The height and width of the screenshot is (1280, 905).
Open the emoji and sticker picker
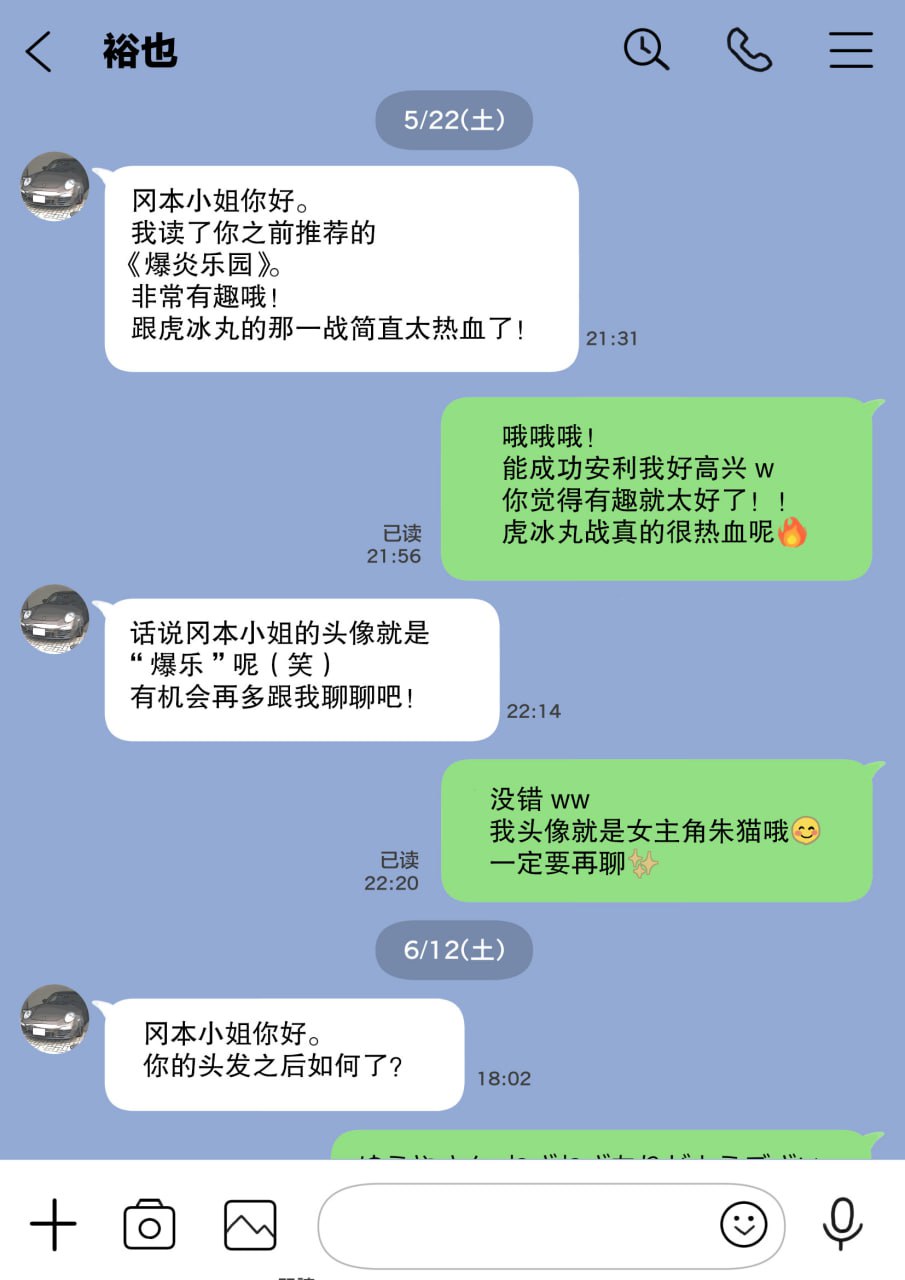[742, 1223]
